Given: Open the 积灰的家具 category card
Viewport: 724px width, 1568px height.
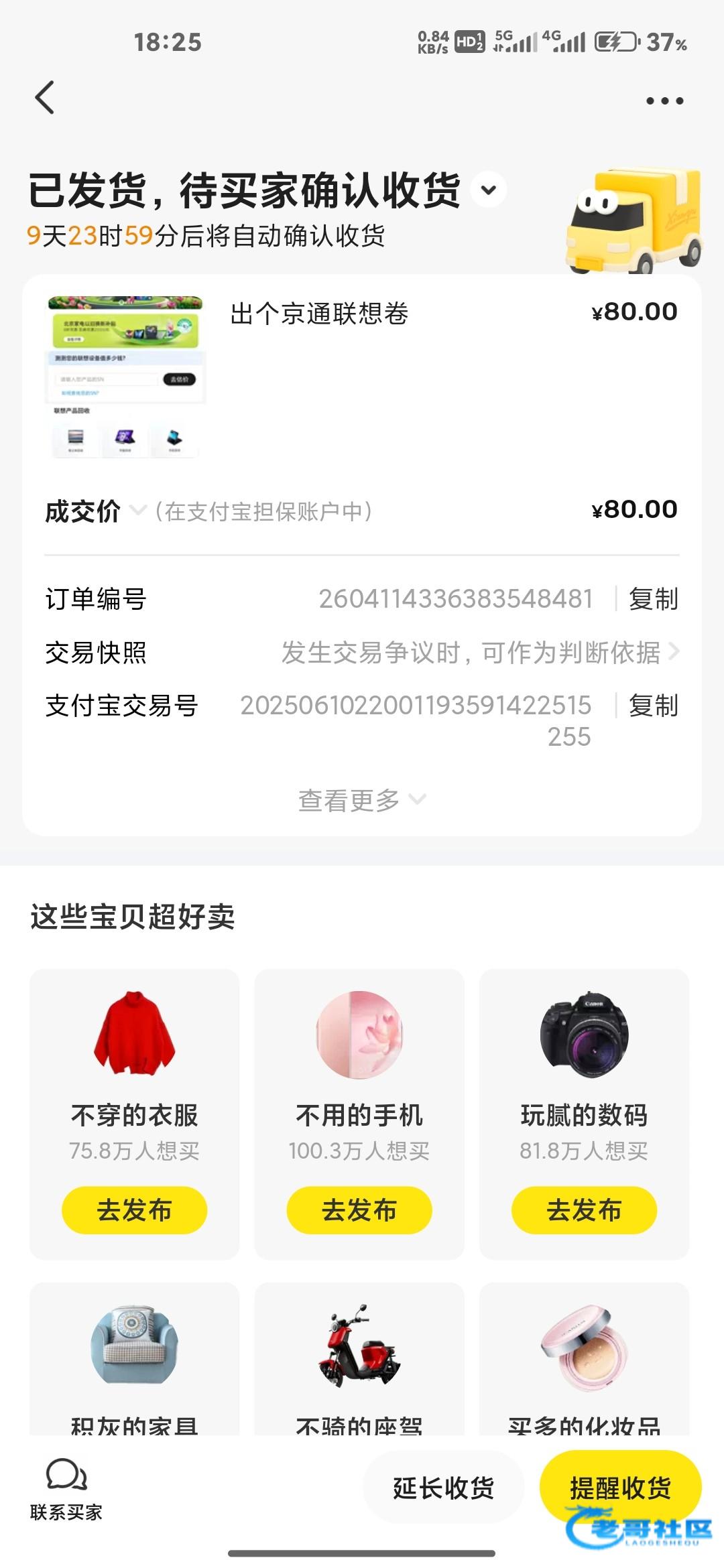Looking at the screenshot, I should (x=134, y=1360).
